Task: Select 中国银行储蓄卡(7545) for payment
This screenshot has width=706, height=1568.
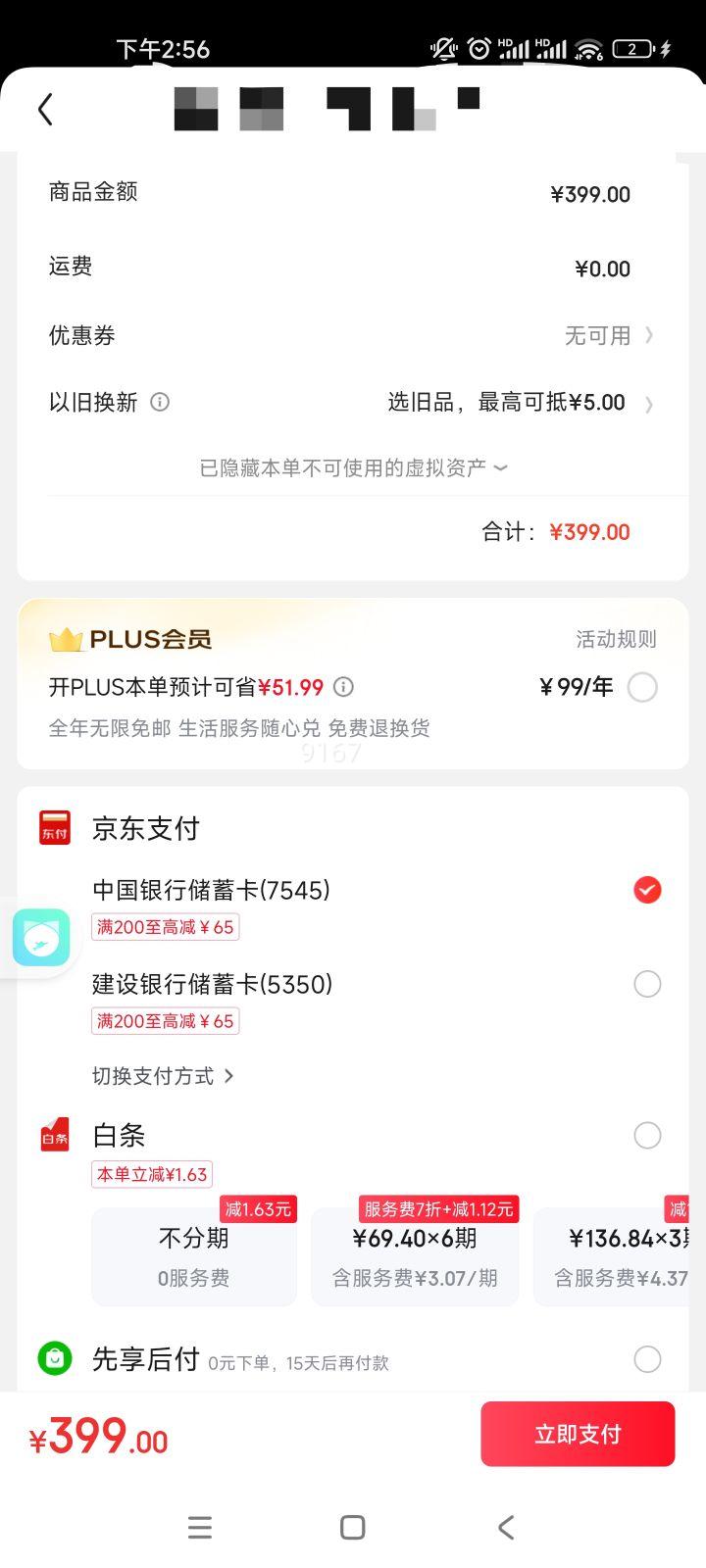Action: [x=646, y=890]
